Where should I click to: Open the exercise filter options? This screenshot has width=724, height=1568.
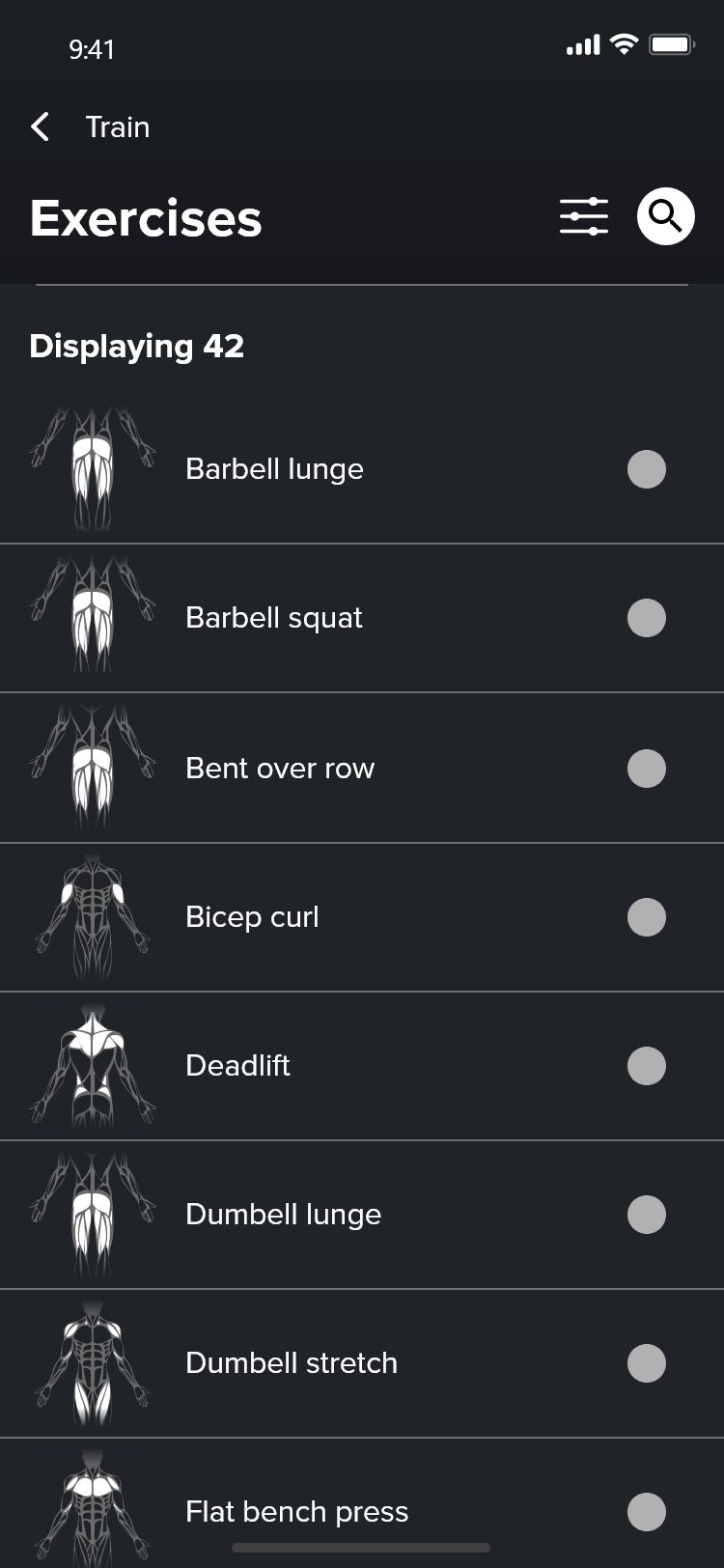584,216
